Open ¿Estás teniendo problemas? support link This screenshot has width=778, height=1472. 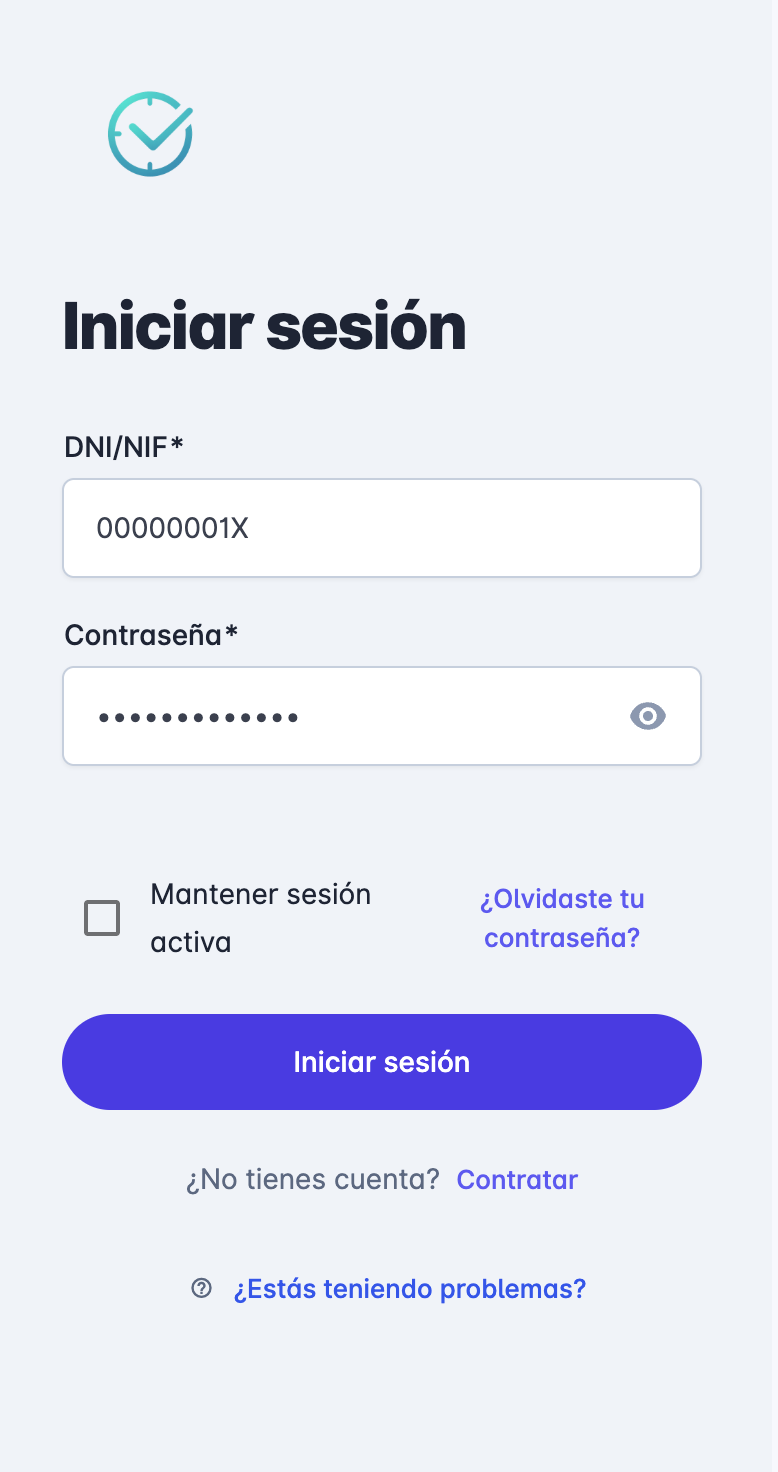click(410, 1288)
